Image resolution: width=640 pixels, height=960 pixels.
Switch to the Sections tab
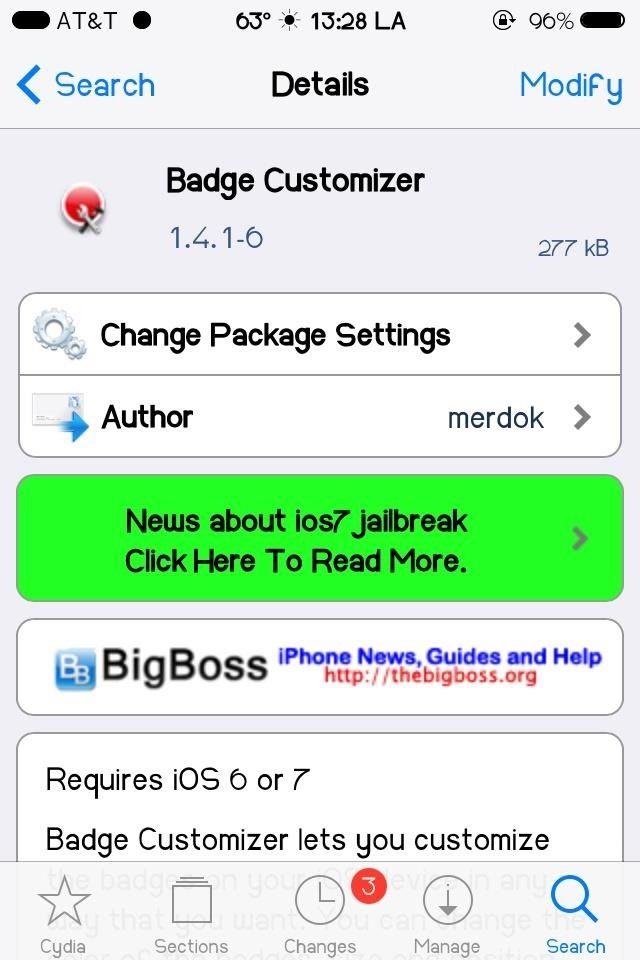(191, 914)
